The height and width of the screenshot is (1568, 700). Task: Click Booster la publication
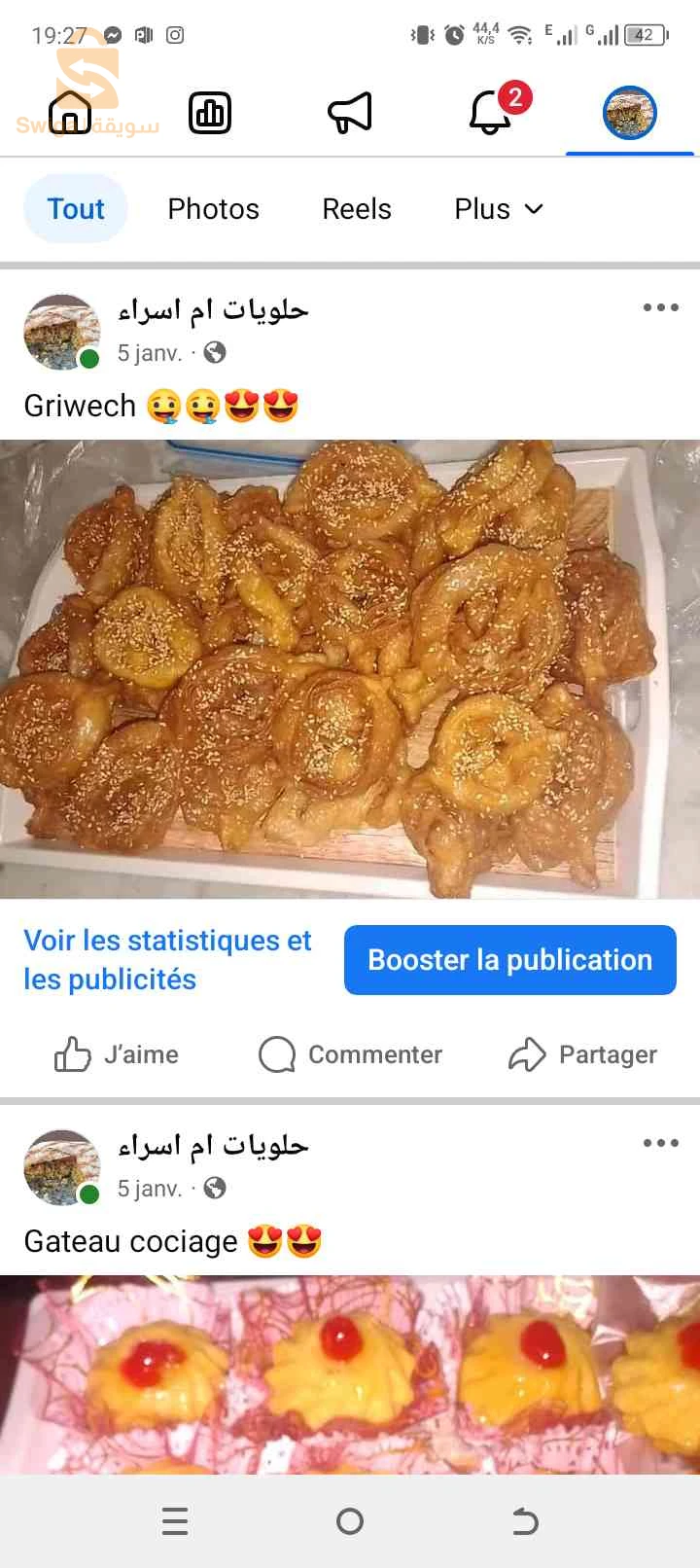(x=509, y=960)
